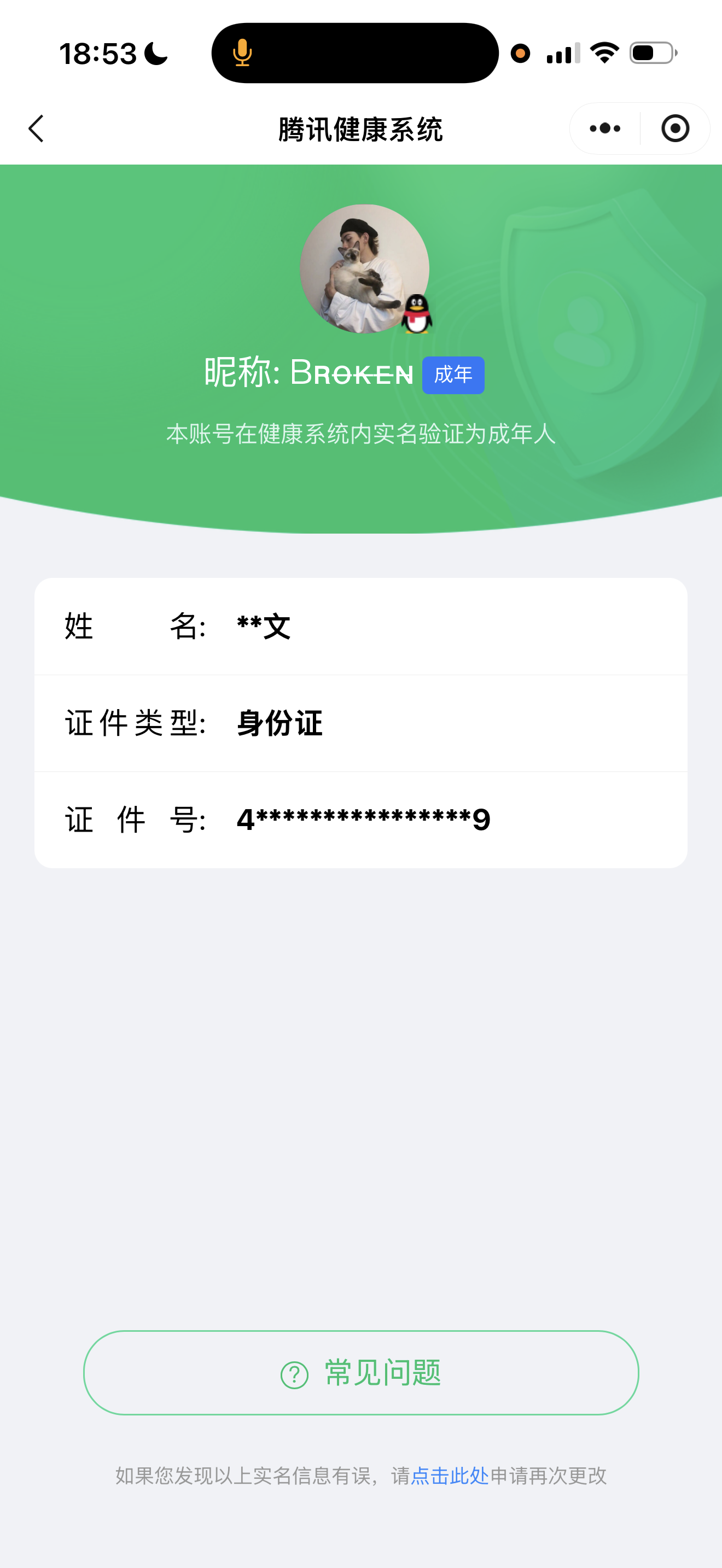Tap the back arrow to exit
The width and height of the screenshot is (722, 1568).
(x=36, y=128)
